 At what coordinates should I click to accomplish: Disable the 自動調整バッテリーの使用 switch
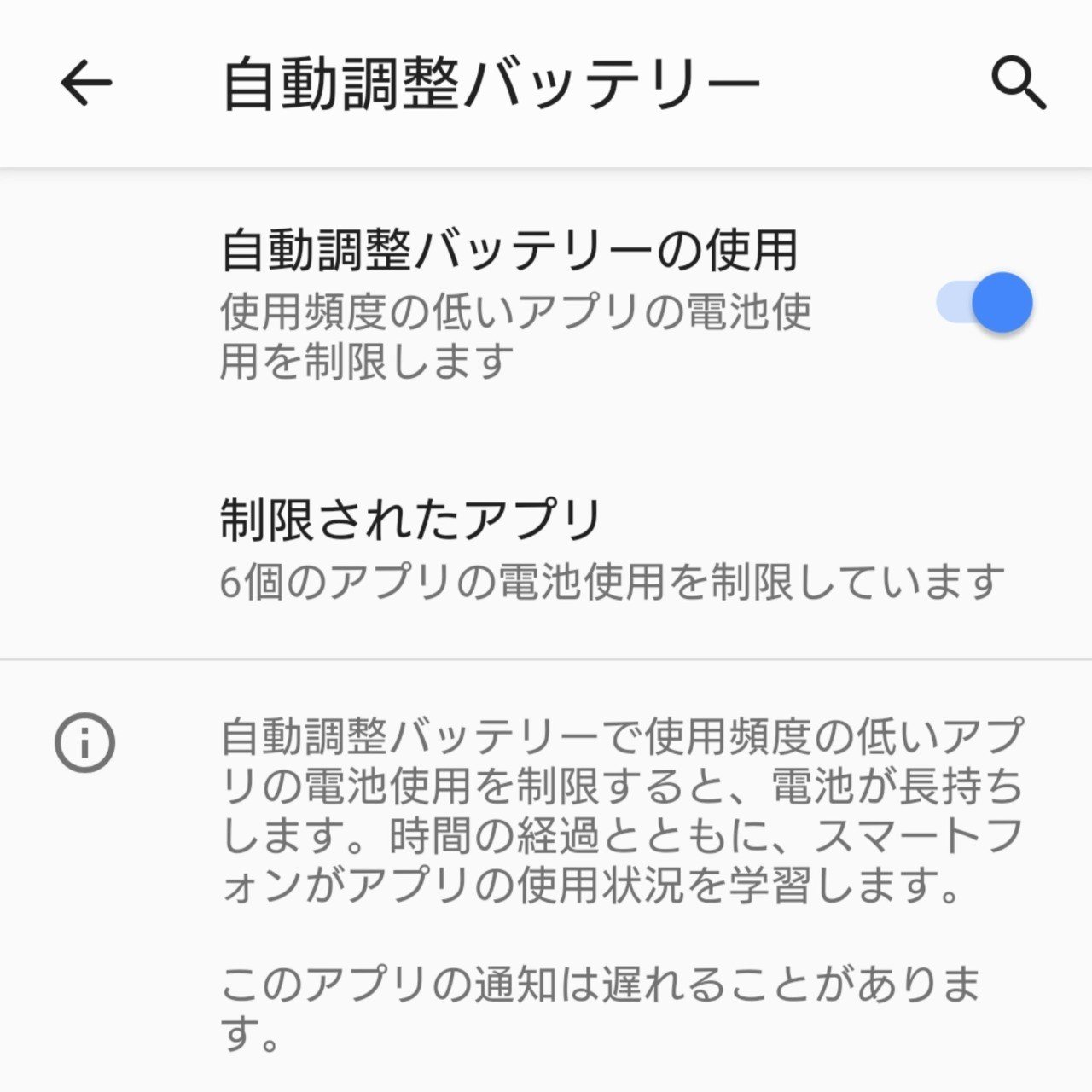[x=985, y=303]
